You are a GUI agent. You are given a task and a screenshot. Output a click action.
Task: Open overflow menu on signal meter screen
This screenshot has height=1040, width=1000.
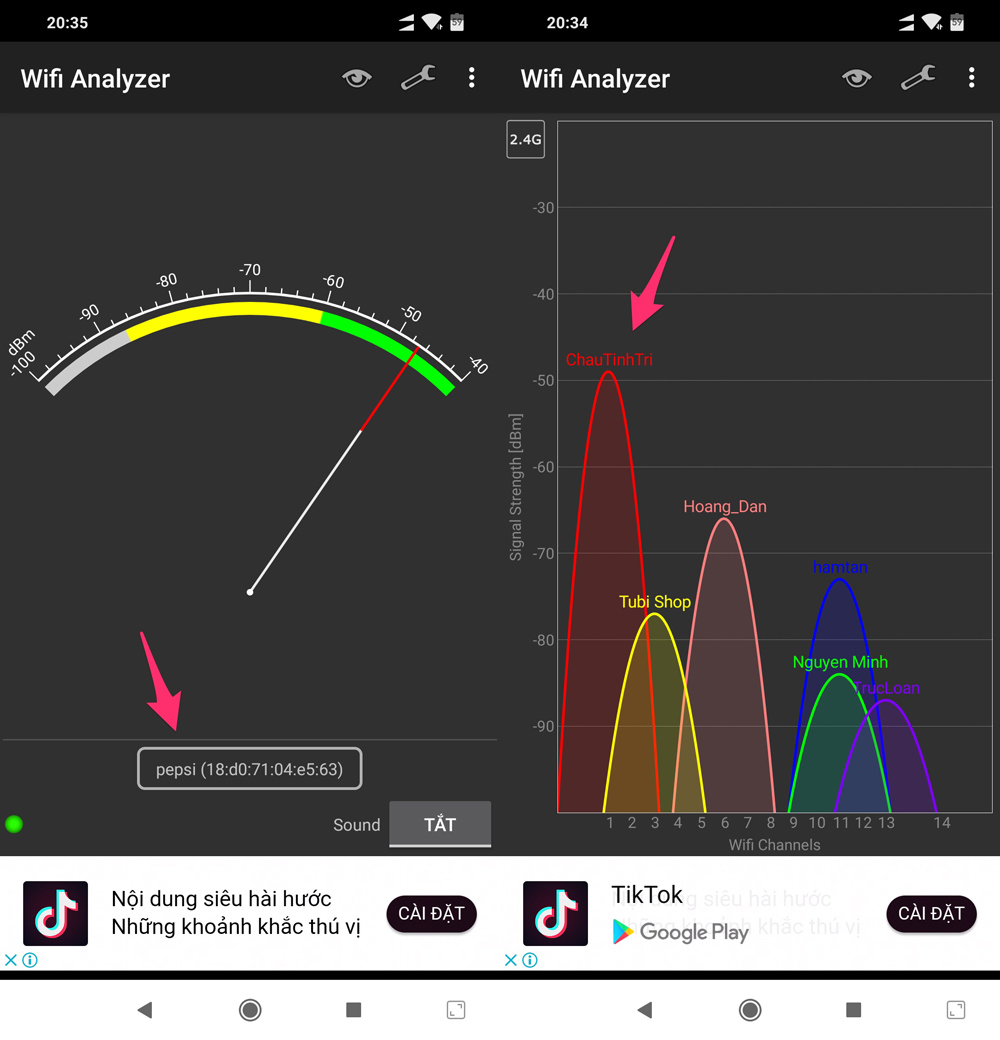472,78
